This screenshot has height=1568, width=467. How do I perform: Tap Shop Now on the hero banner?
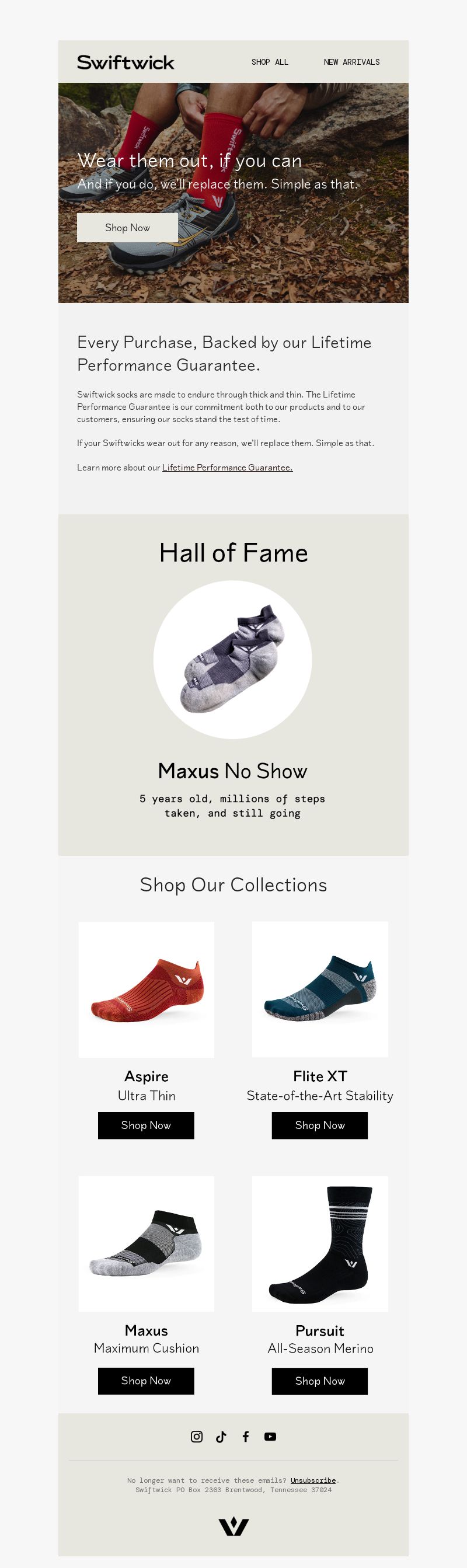pyautogui.click(x=127, y=228)
